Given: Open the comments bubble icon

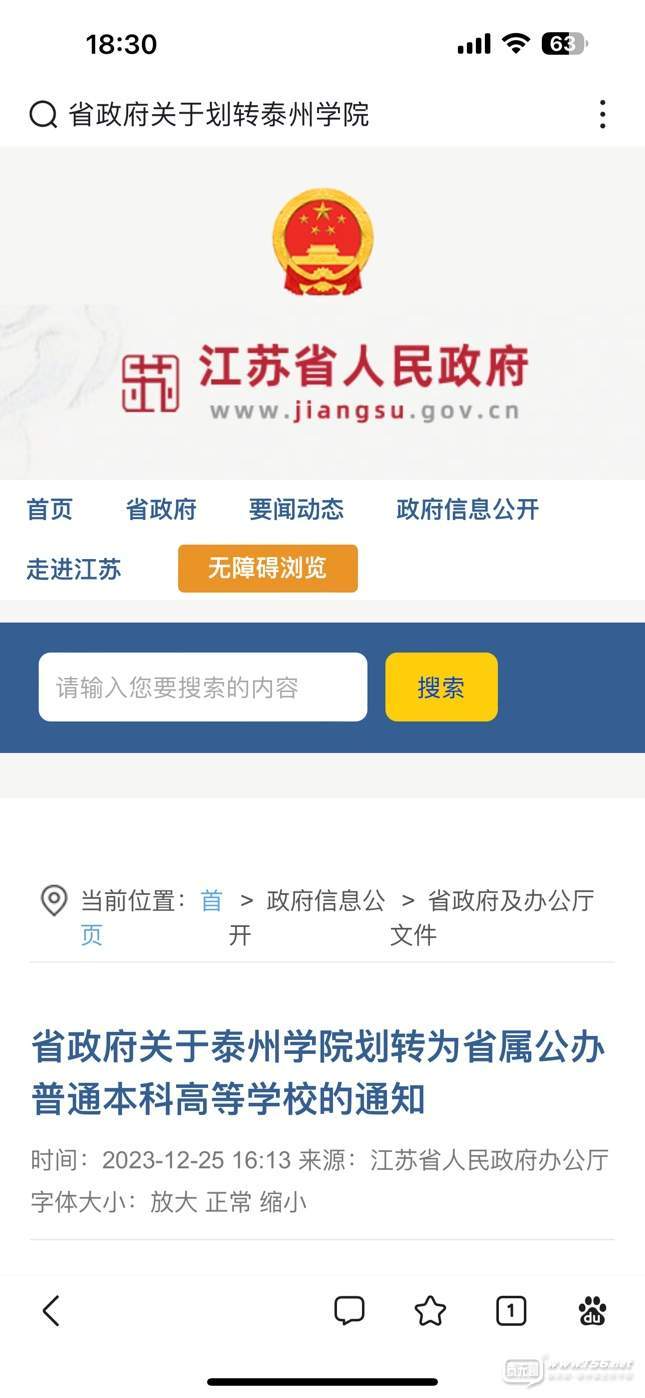Looking at the screenshot, I should click(349, 1310).
